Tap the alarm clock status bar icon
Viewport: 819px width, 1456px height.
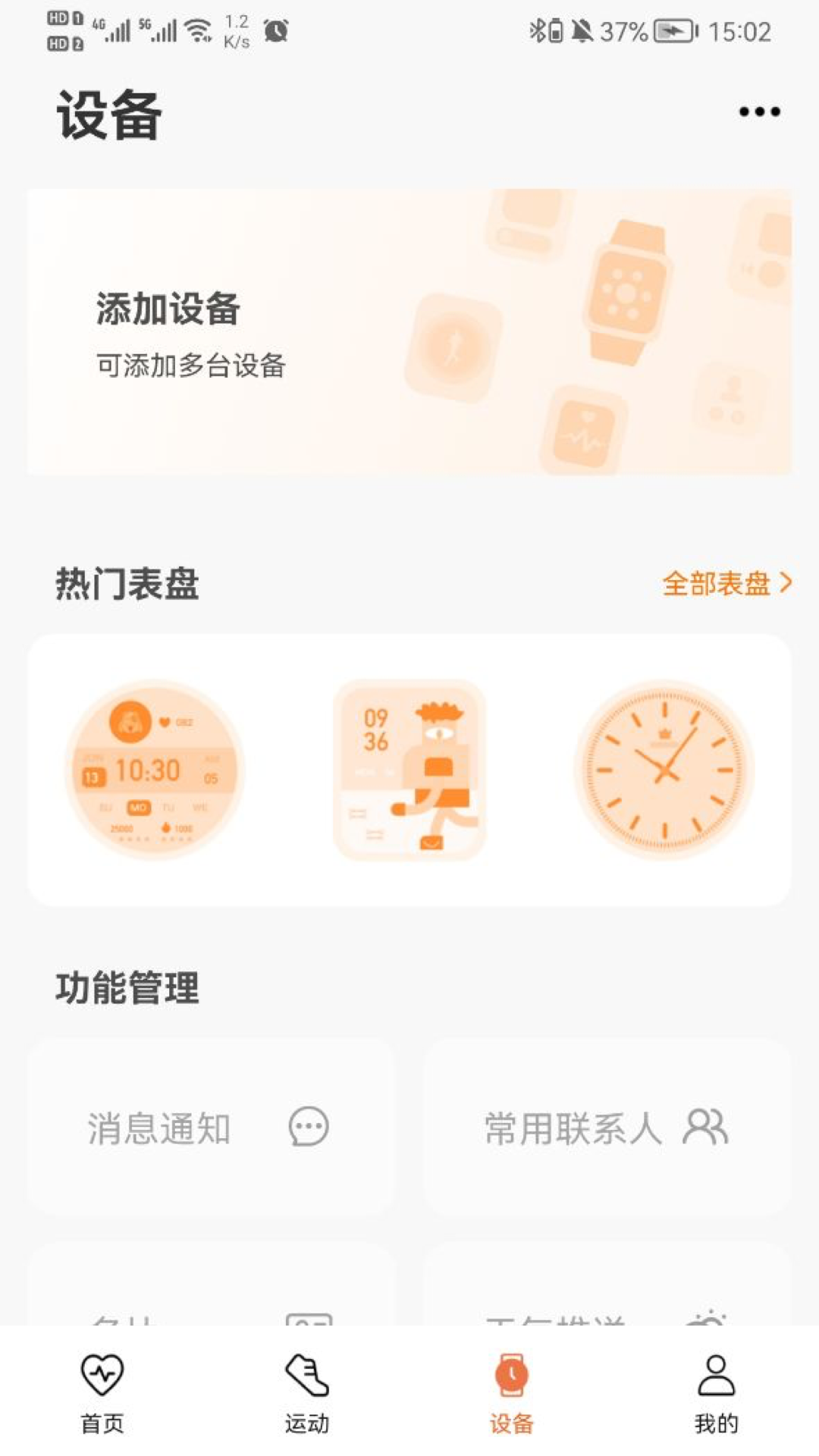coord(277,29)
